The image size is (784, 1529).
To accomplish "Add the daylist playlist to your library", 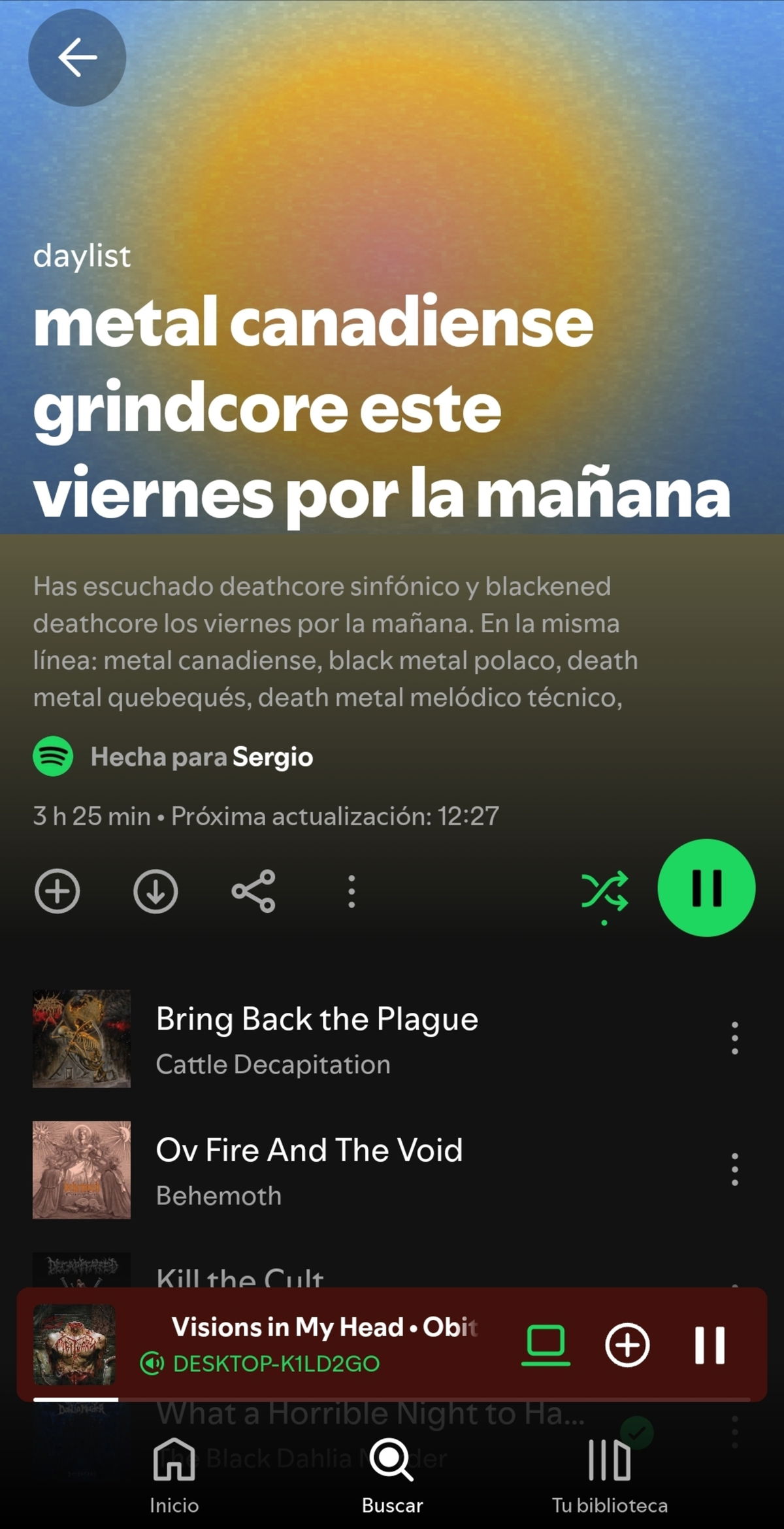I will click(x=57, y=890).
